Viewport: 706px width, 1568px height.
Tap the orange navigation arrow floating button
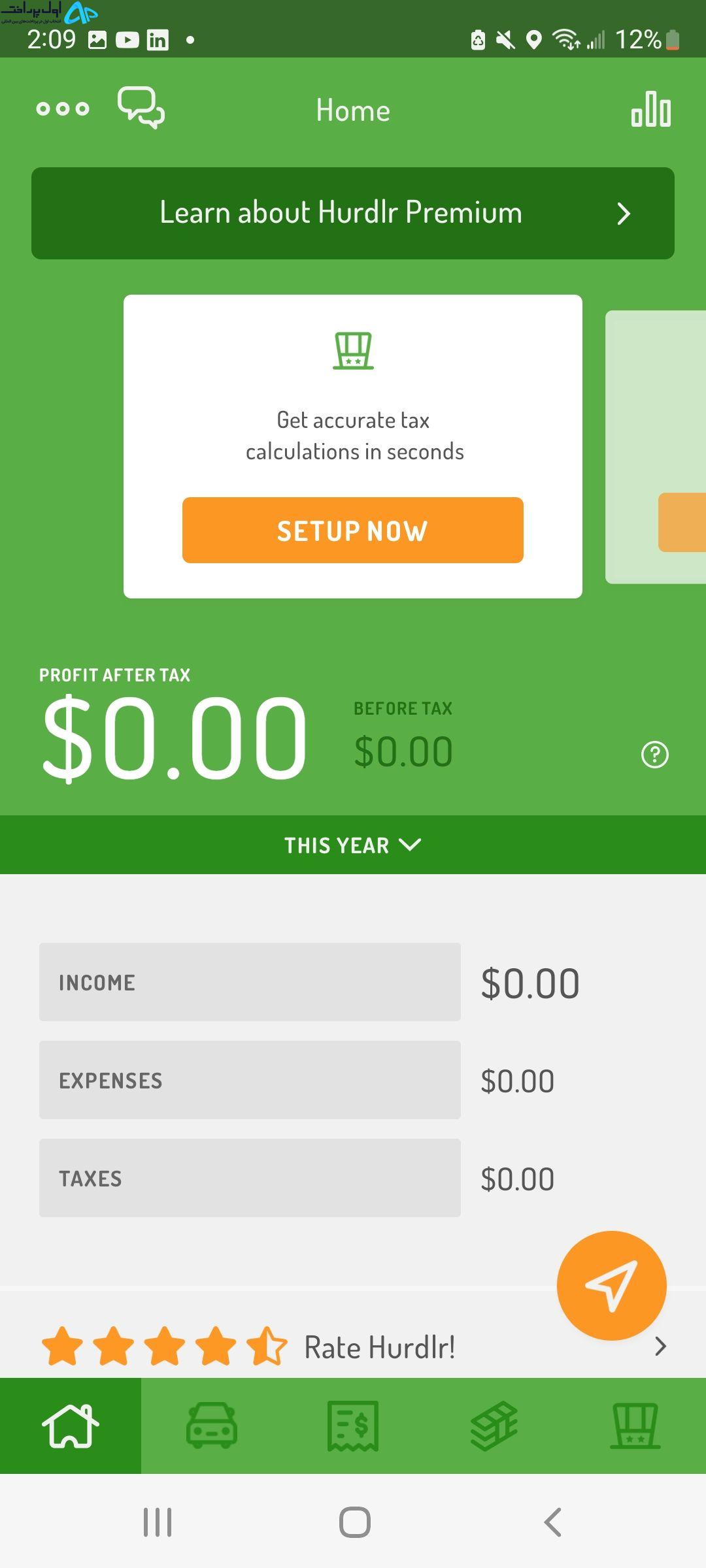(612, 1286)
